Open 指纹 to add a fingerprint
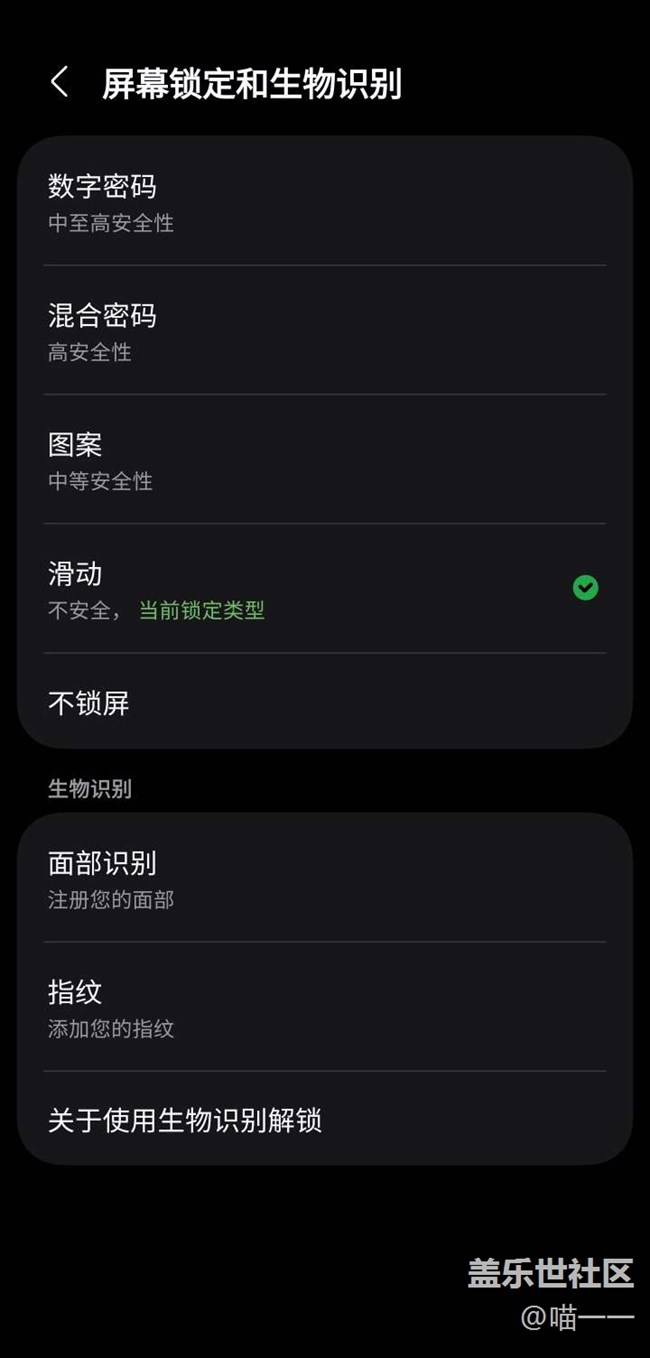The height and width of the screenshot is (1358, 650). click(x=324, y=1008)
